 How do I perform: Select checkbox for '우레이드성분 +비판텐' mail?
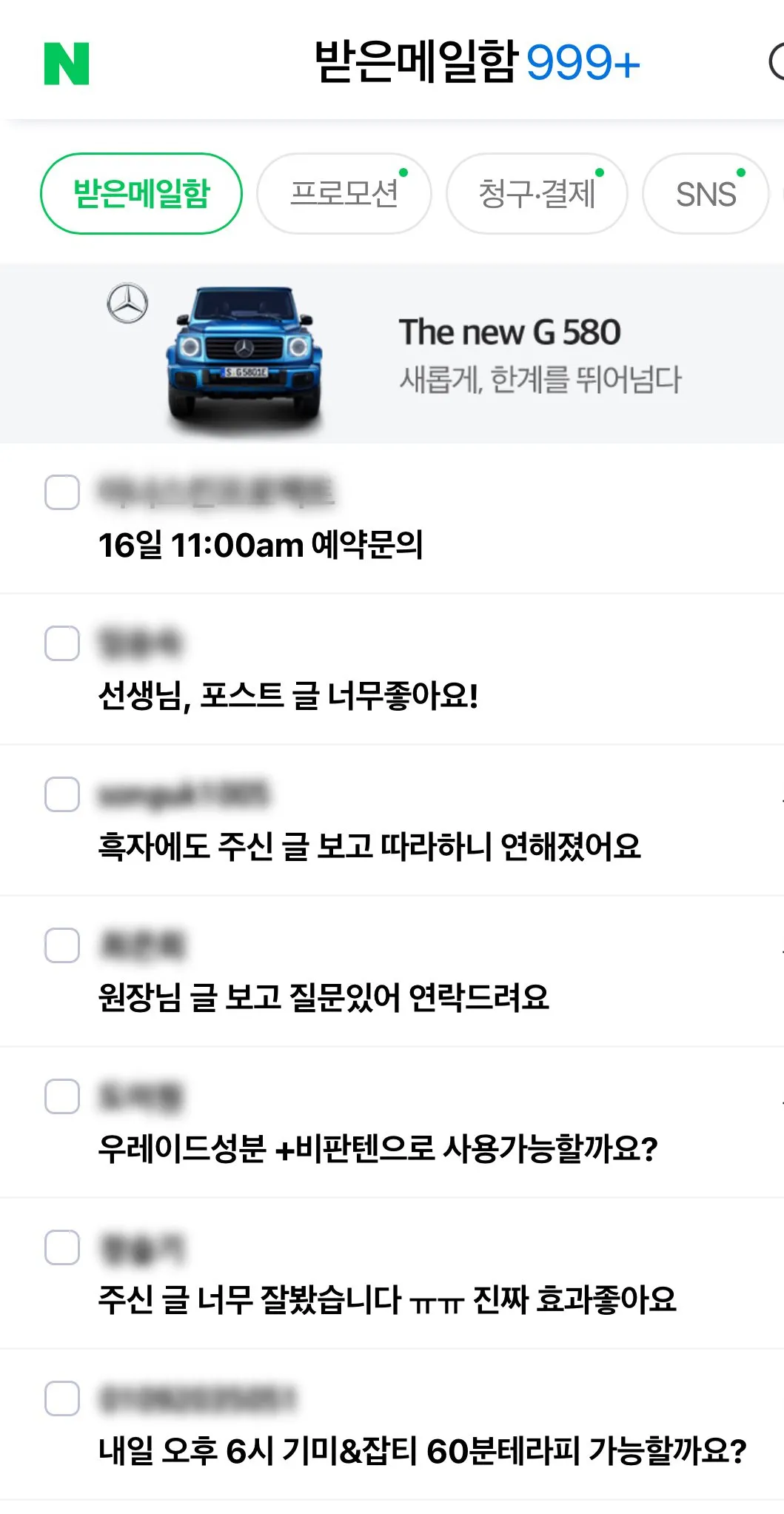[62, 1096]
